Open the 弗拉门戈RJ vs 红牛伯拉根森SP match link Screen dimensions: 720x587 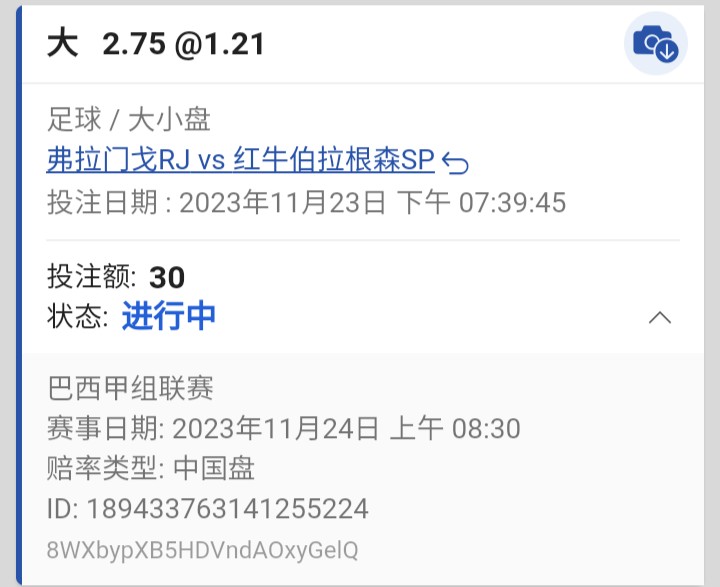(240, 160)
